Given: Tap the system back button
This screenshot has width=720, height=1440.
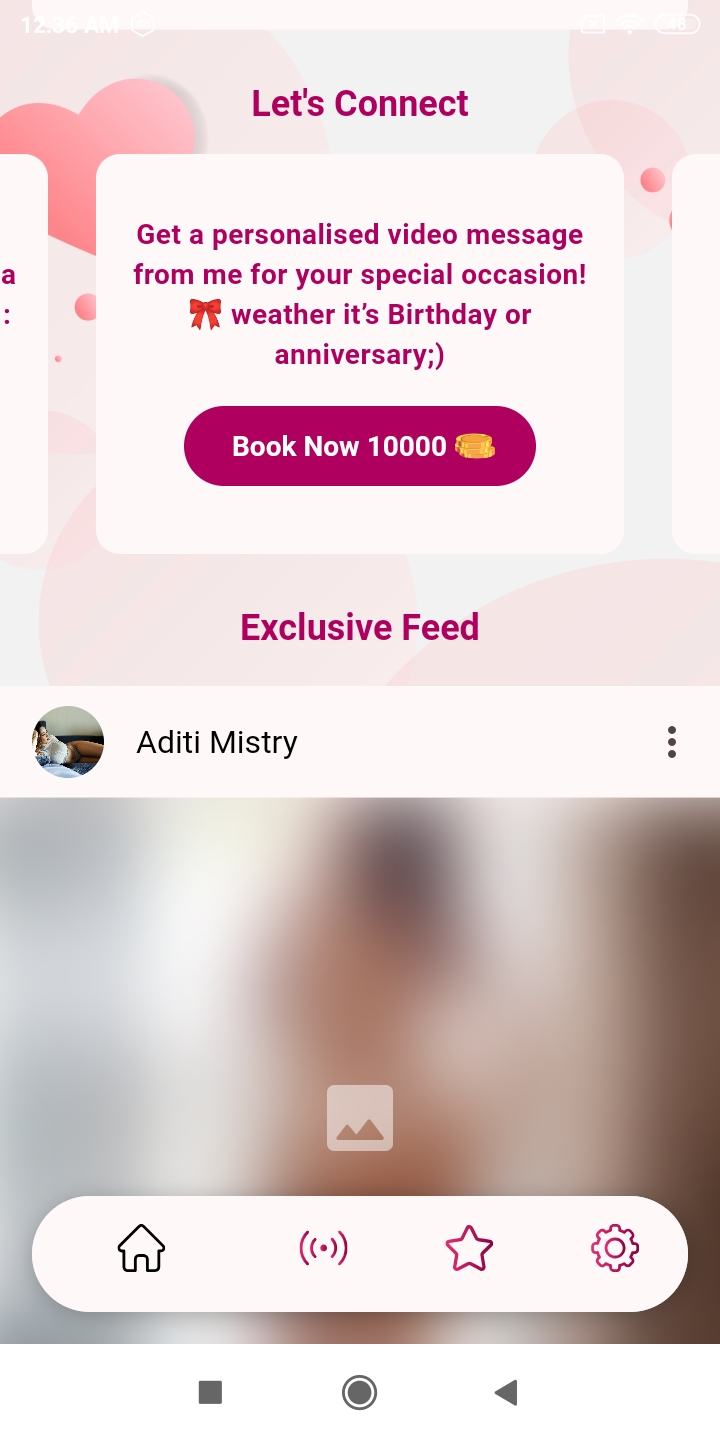Looking at the screenshot, I should 506,1392.
